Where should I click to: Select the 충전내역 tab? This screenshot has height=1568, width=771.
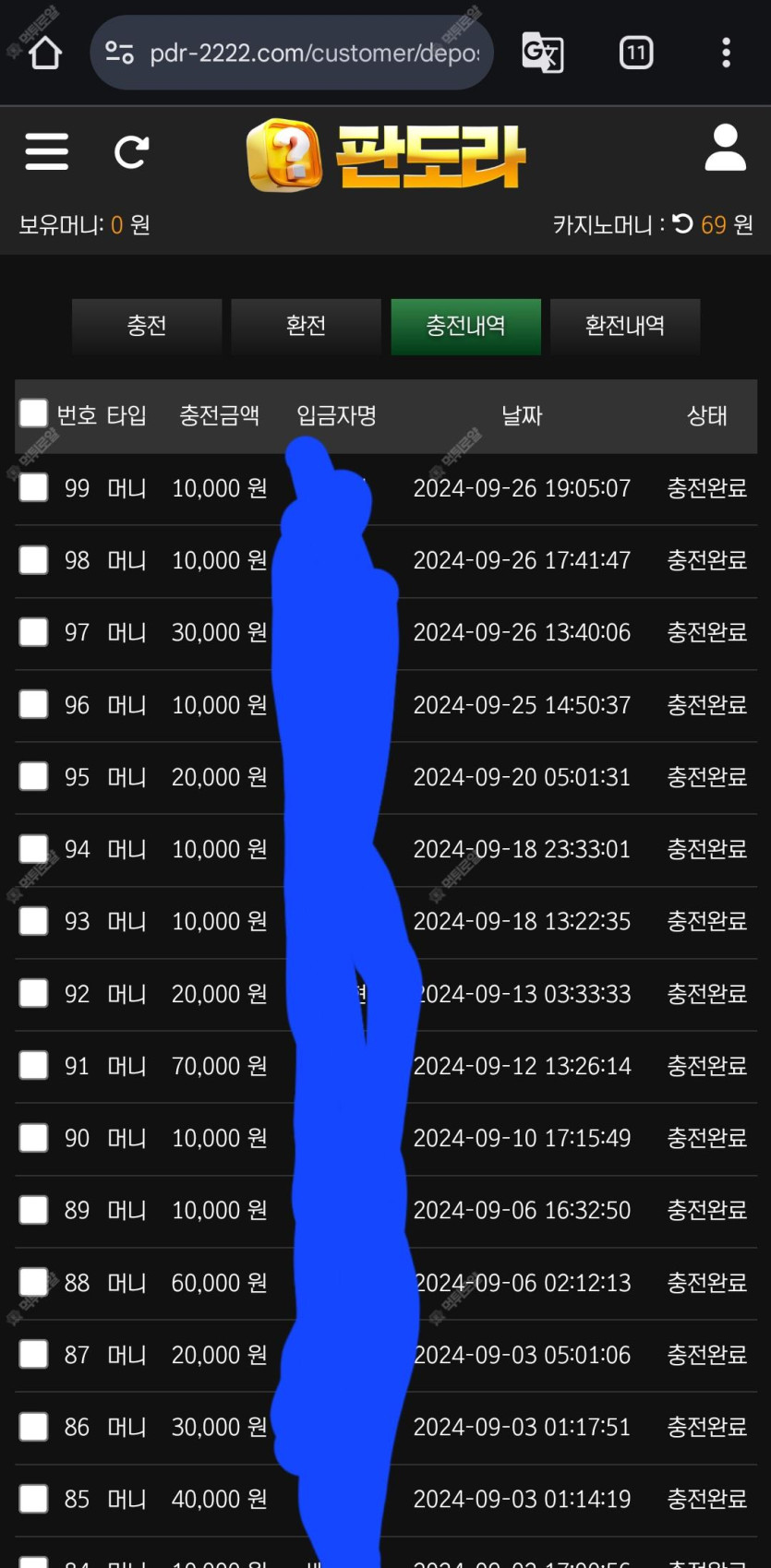(x=465, y=326)
